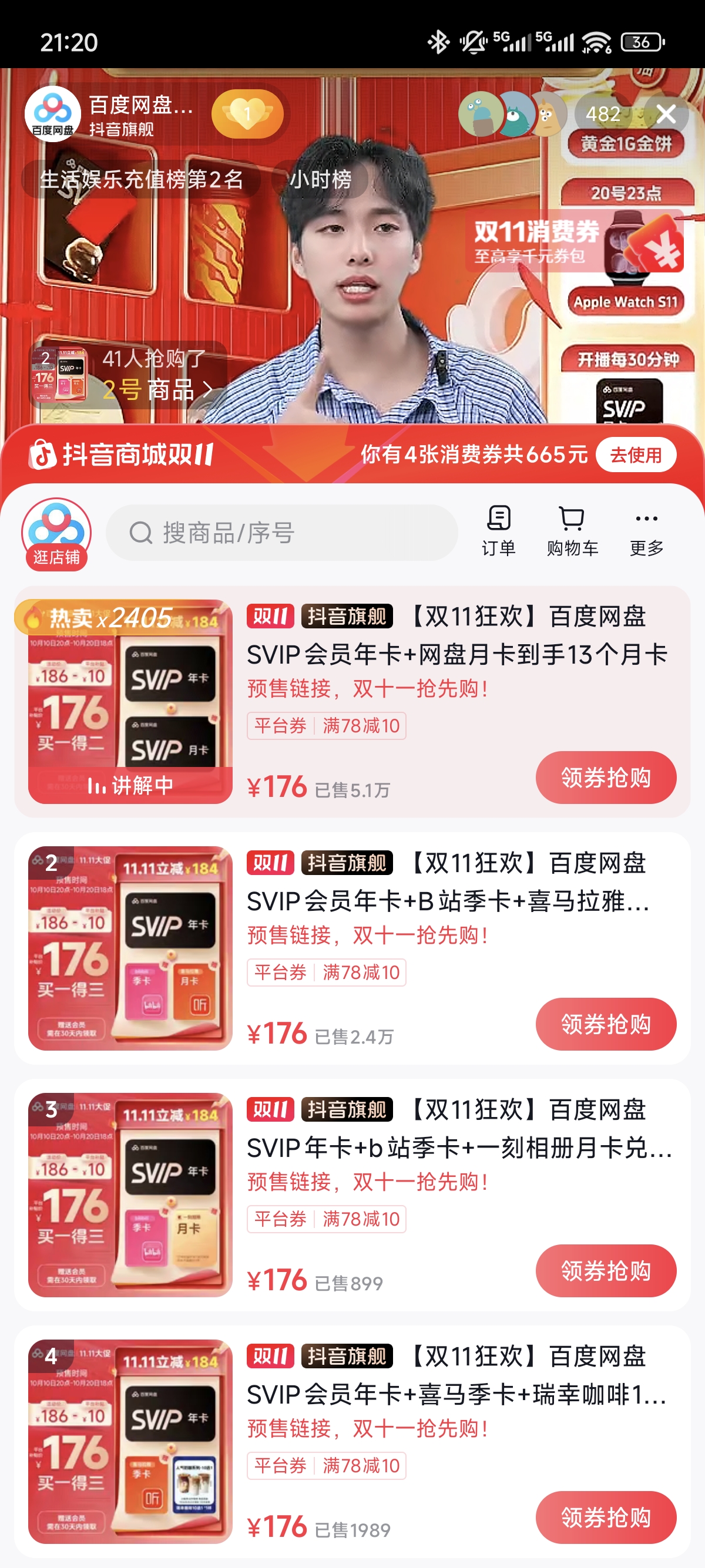Open 订单 orders
The image size is (705, 1568).
pyautogui.click(x=499, y=531)
